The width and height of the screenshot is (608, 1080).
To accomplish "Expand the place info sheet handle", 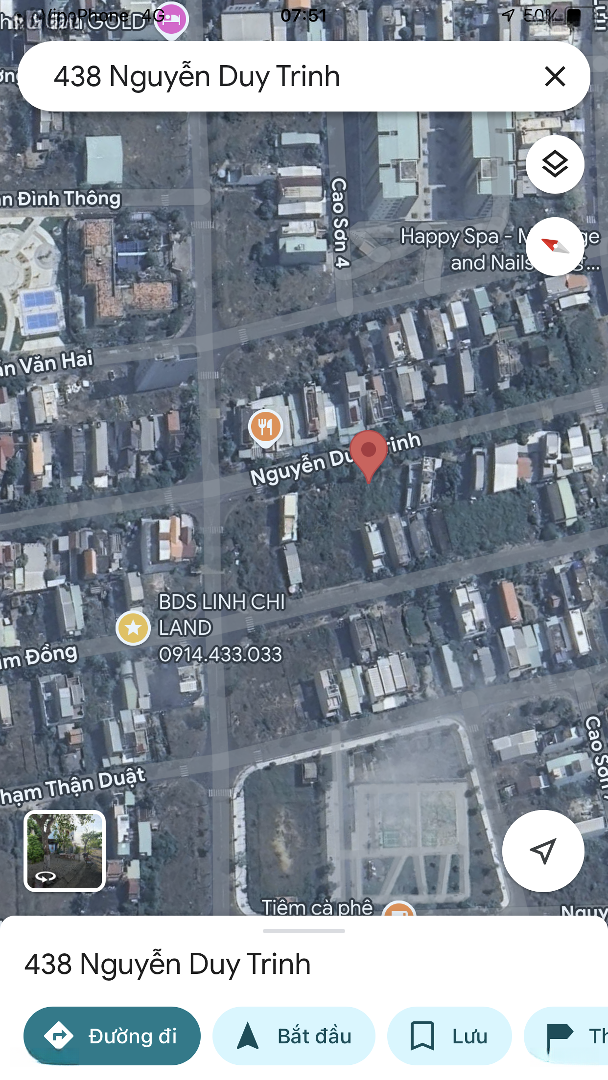I will (304, 931).
